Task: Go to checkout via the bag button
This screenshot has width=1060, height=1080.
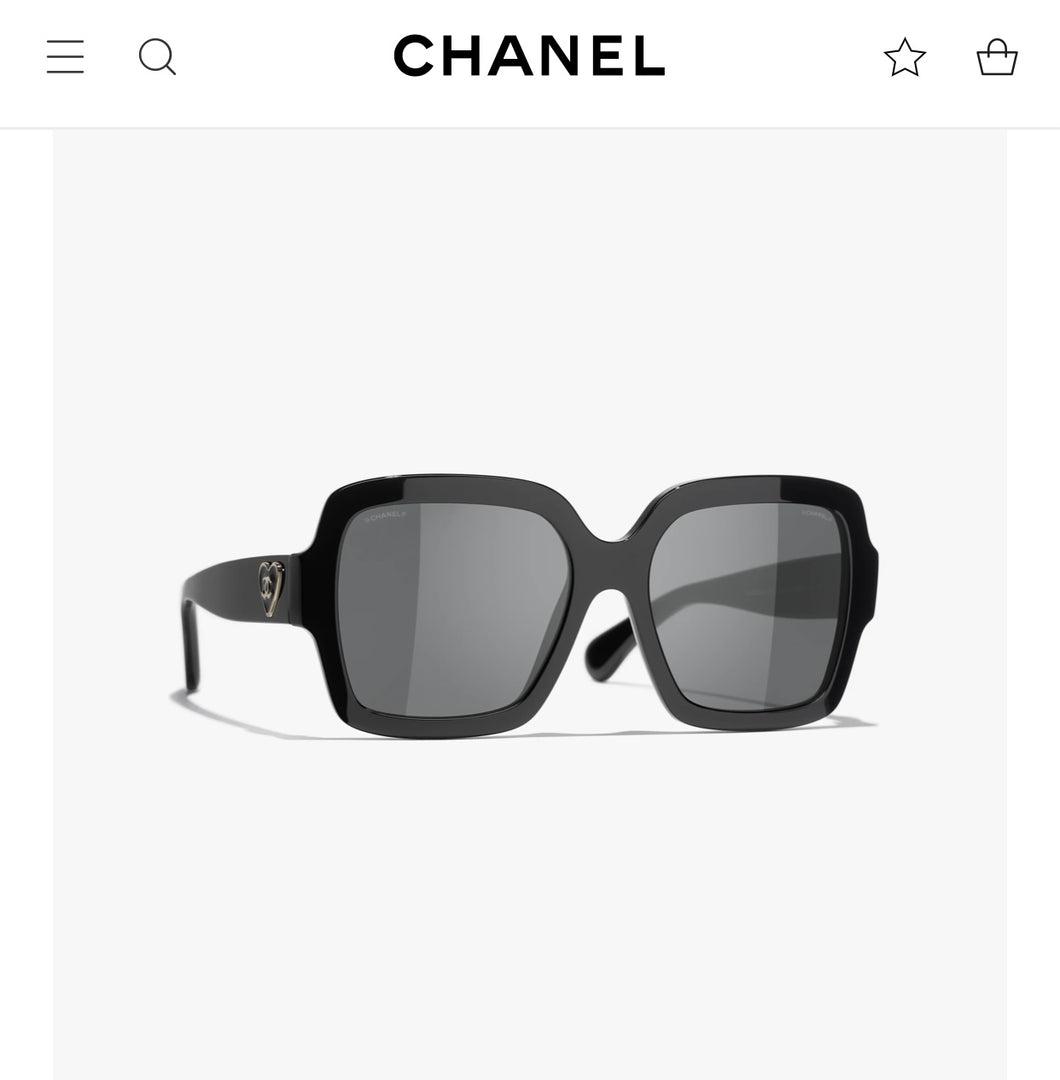Action: point(995,57)
